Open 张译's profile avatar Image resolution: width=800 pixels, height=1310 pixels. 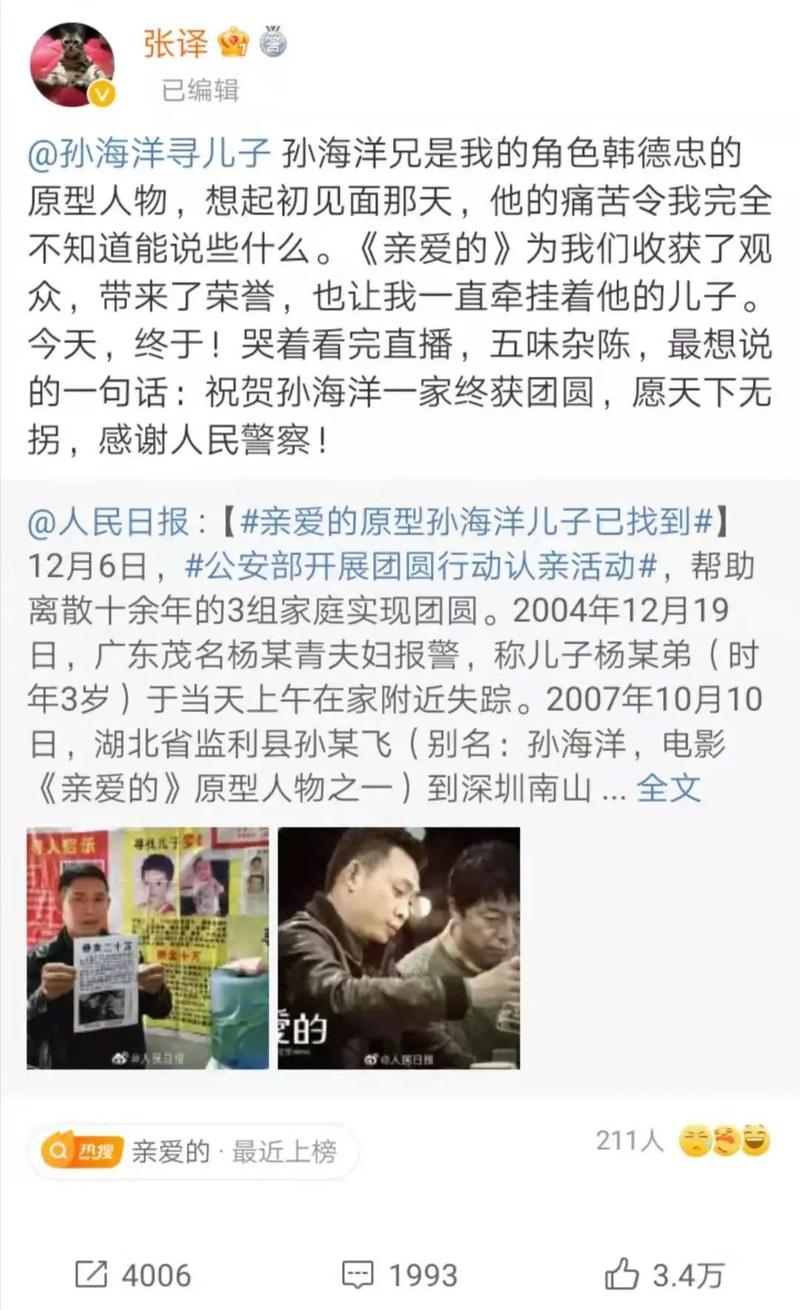(x=71, y=63)
